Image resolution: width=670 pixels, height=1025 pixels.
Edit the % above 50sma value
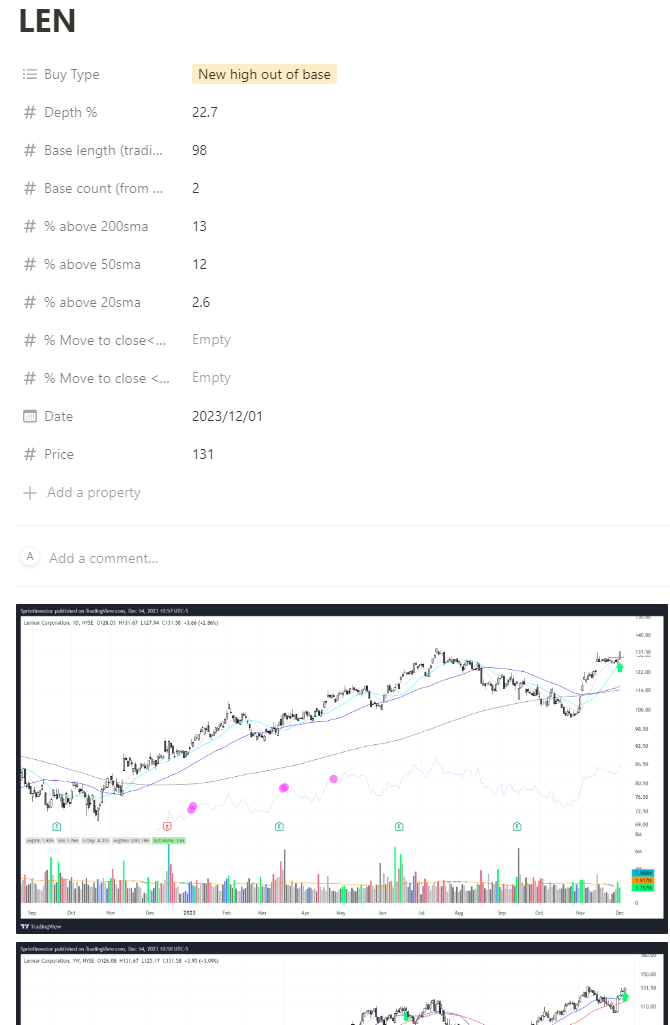199,264
